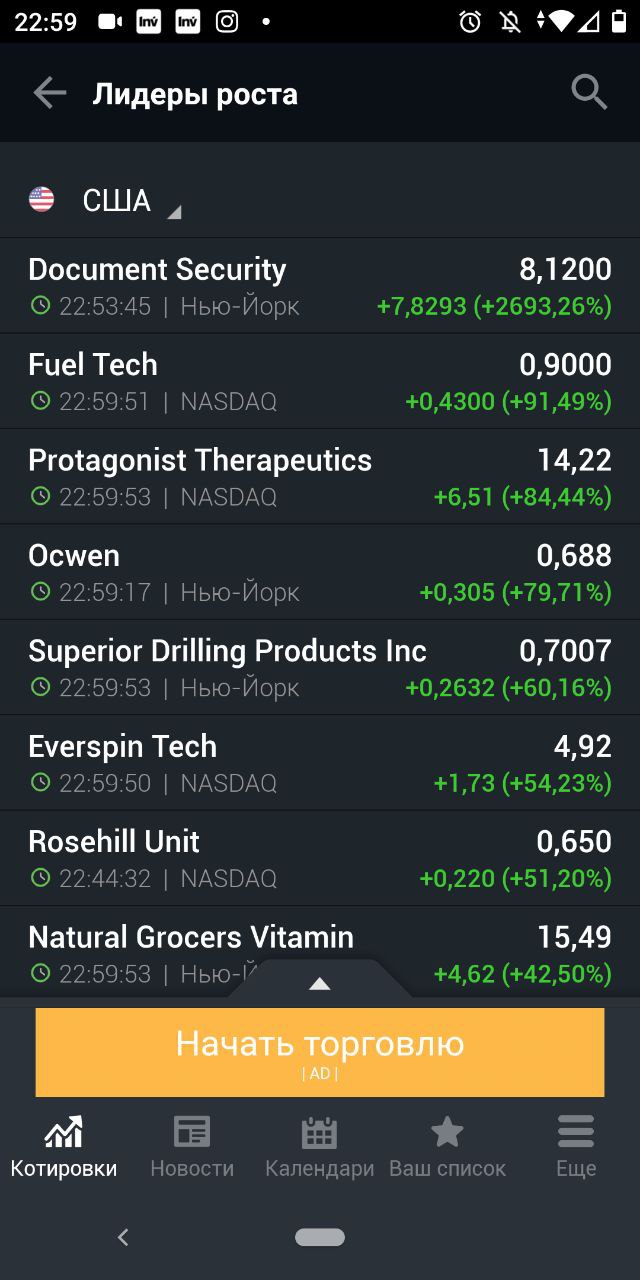The width and height of the screenshot is (640, 1280).
Task: Switch to the Котировки tab
Action: pos(64,1146)
